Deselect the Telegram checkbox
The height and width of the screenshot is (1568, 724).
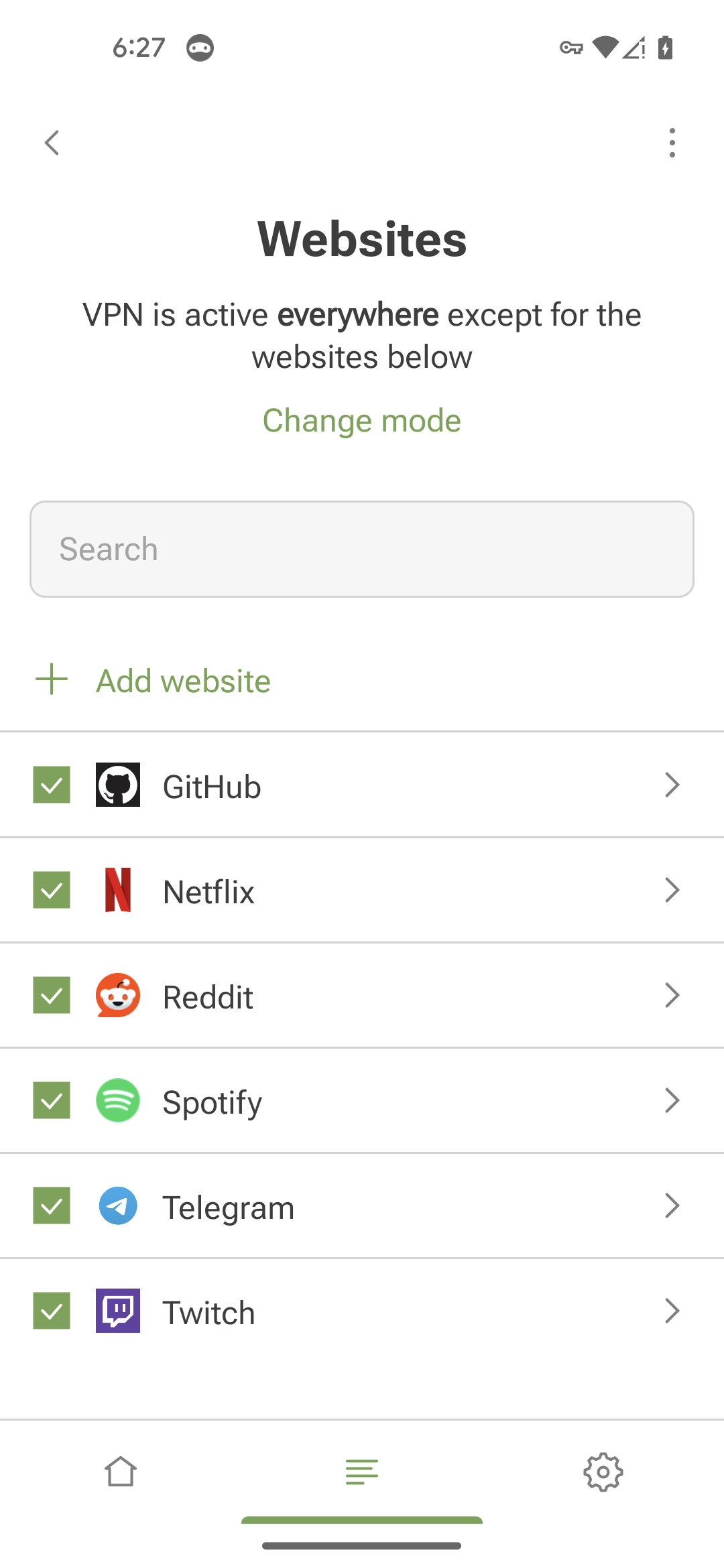[52, 1205]
